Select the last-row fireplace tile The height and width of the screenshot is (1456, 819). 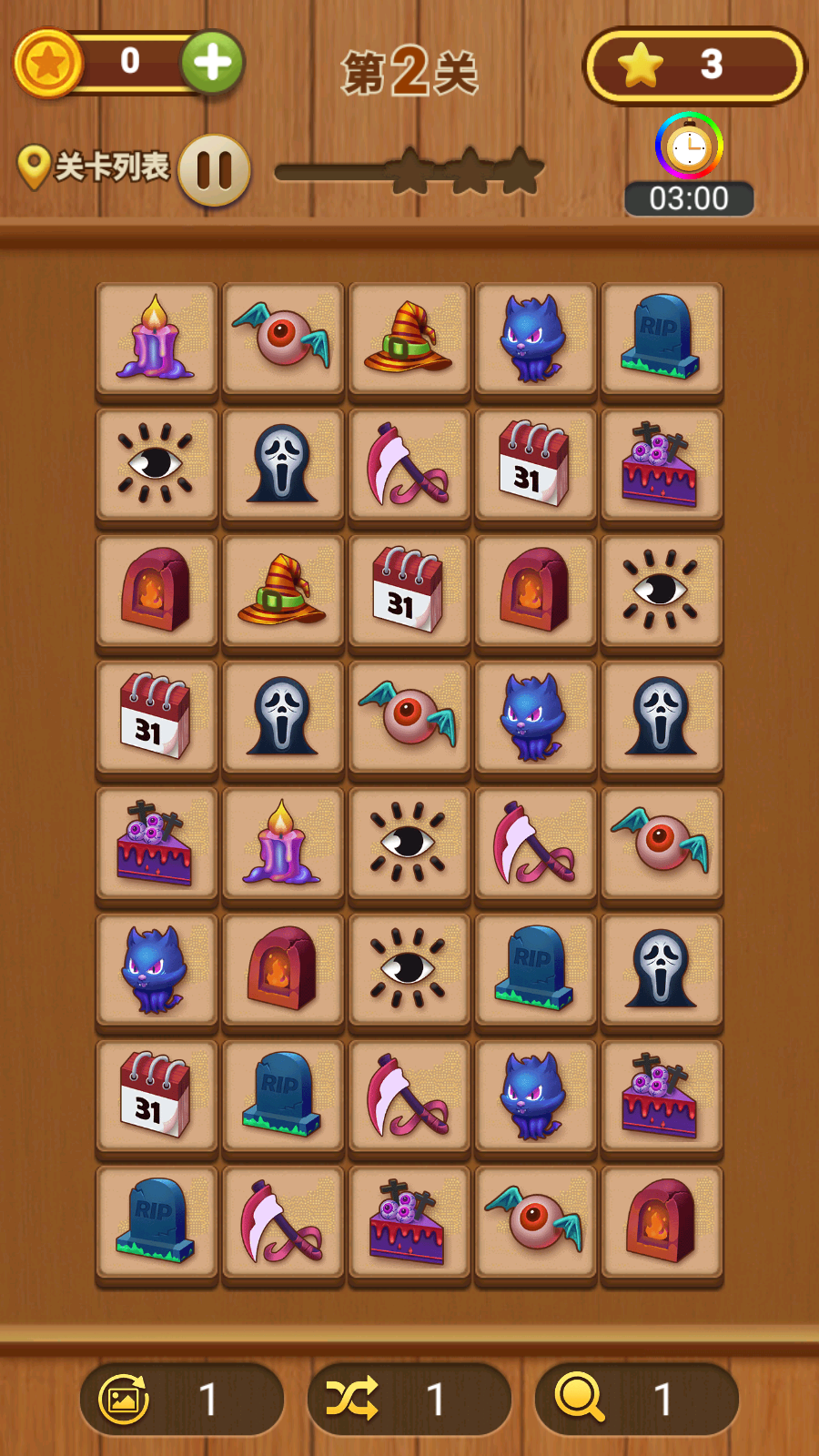(x=662, y=1221)
